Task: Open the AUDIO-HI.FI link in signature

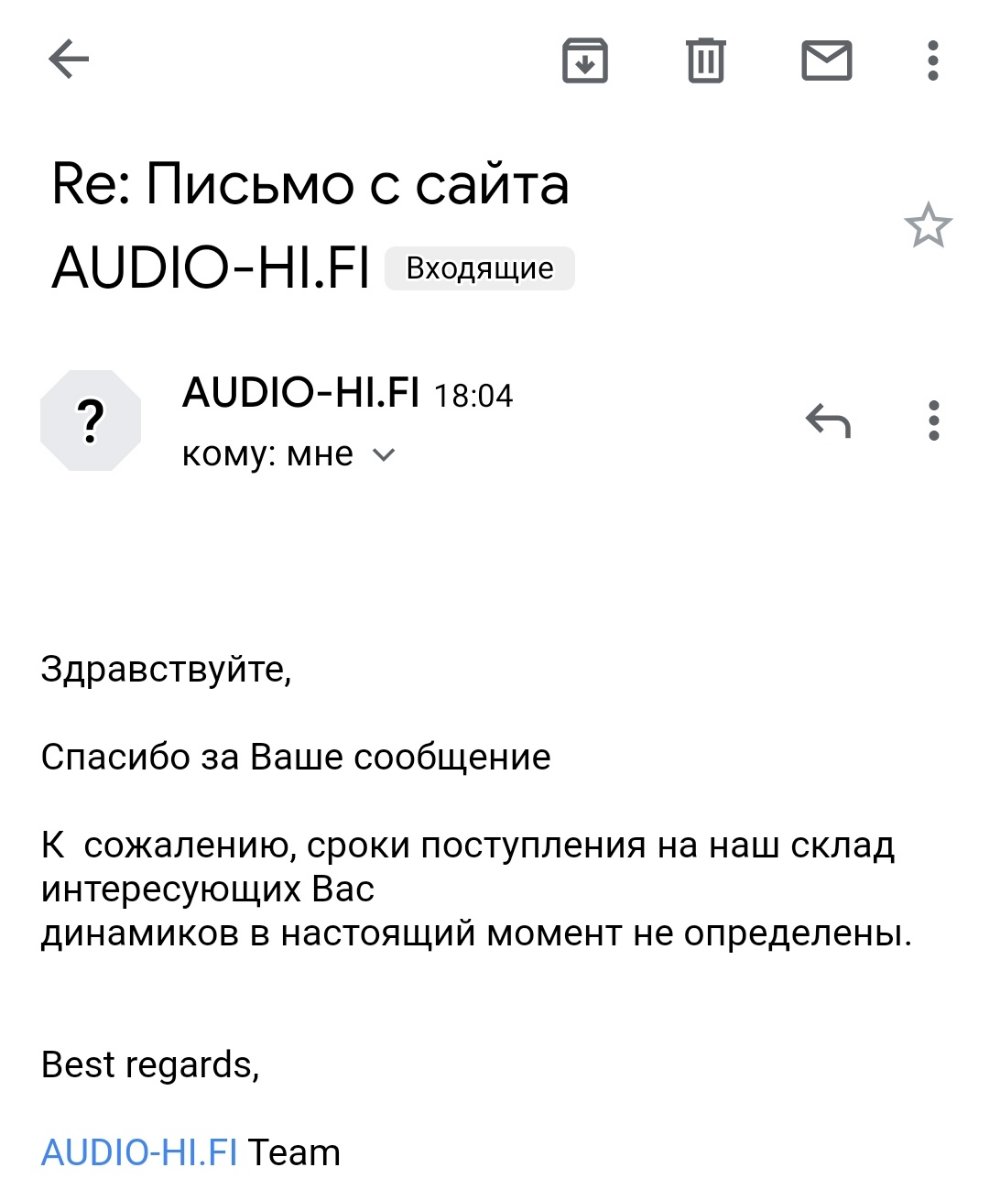Action: (x=139, y=1152)
